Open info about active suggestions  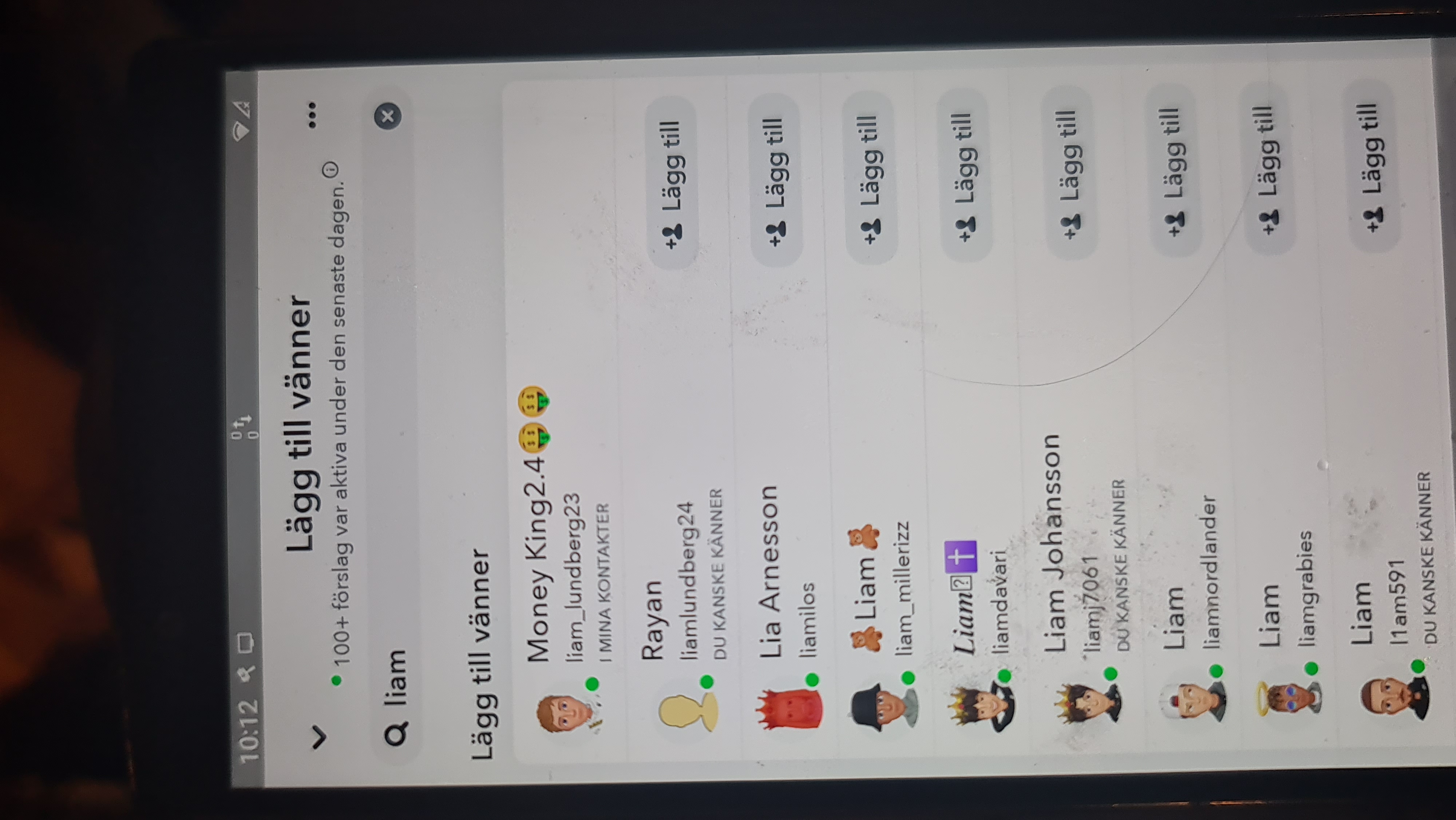pyautogui.click(x=330, y=169)
